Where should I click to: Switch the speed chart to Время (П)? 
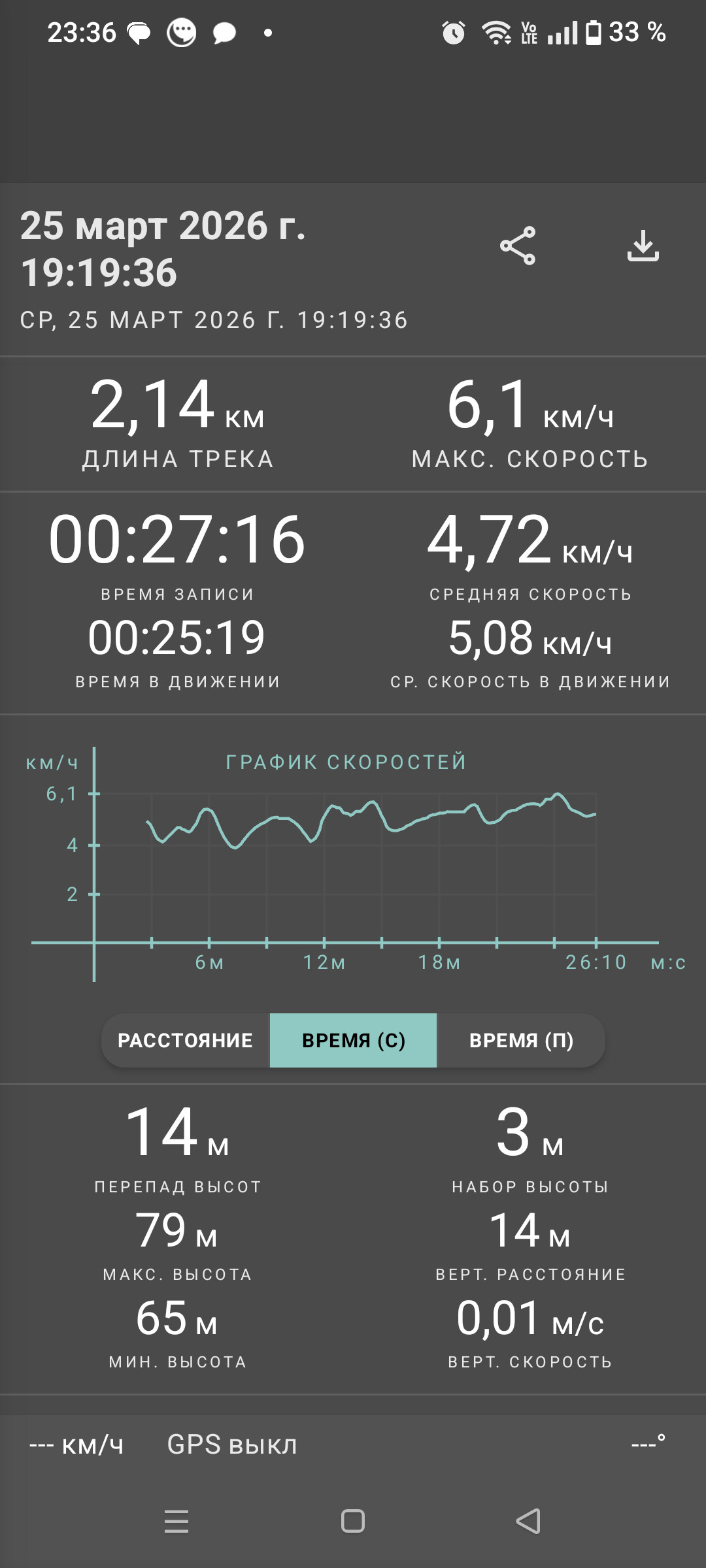[x=521, y=1040]
